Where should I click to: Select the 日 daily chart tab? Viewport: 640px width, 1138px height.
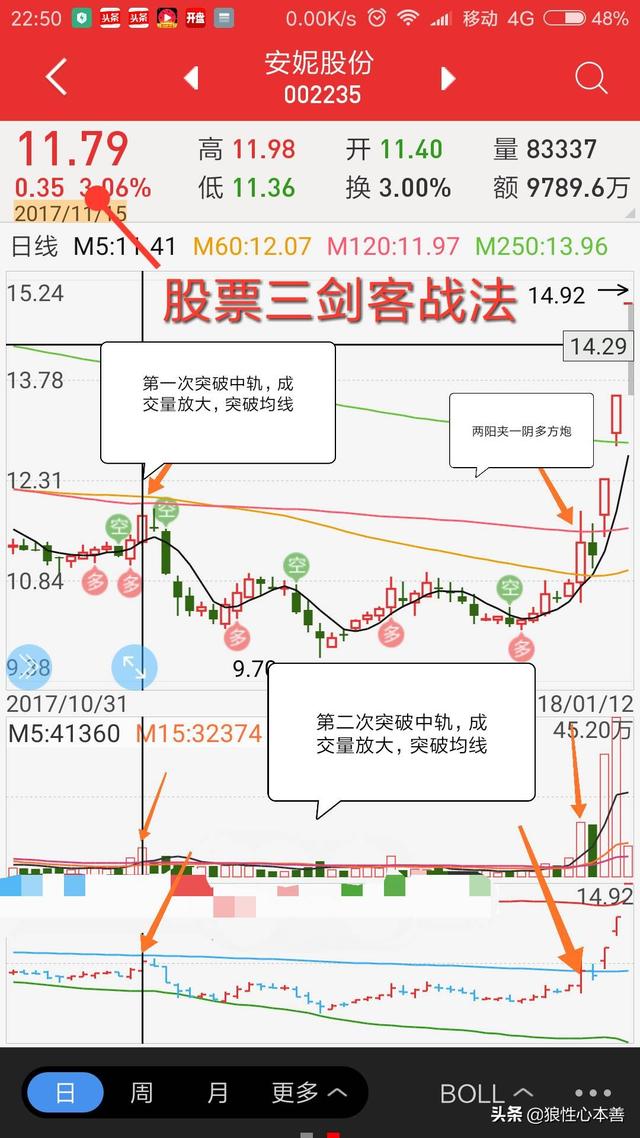coord(65,1092)
